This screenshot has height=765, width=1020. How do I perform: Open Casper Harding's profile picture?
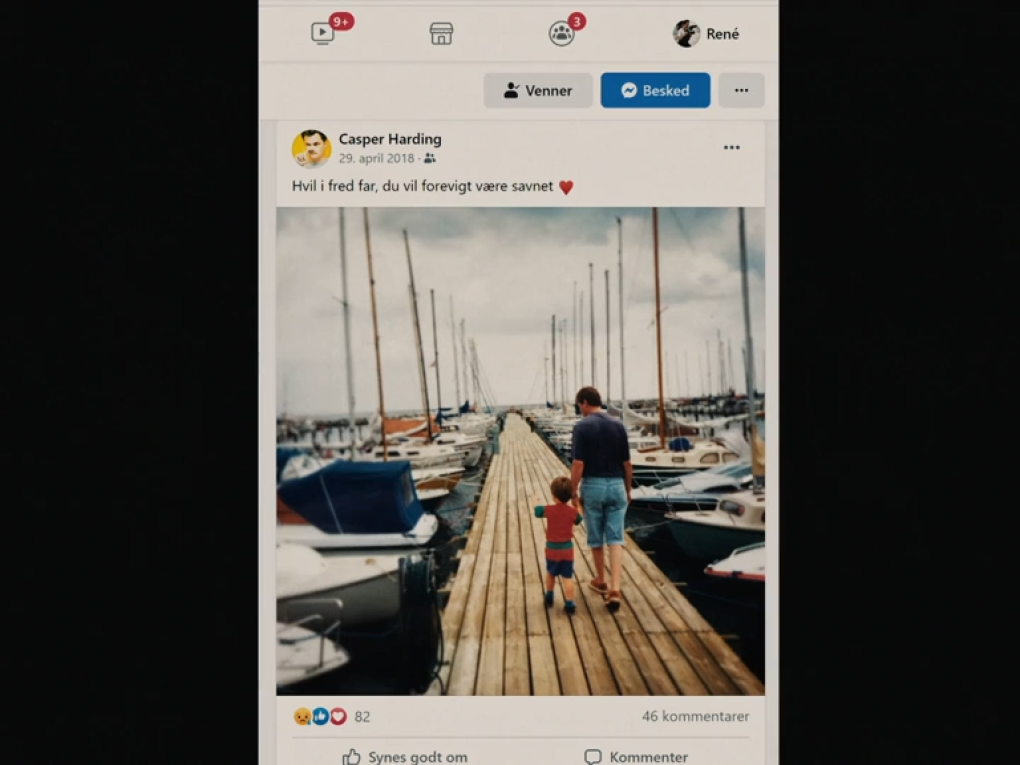coord(311,148)
